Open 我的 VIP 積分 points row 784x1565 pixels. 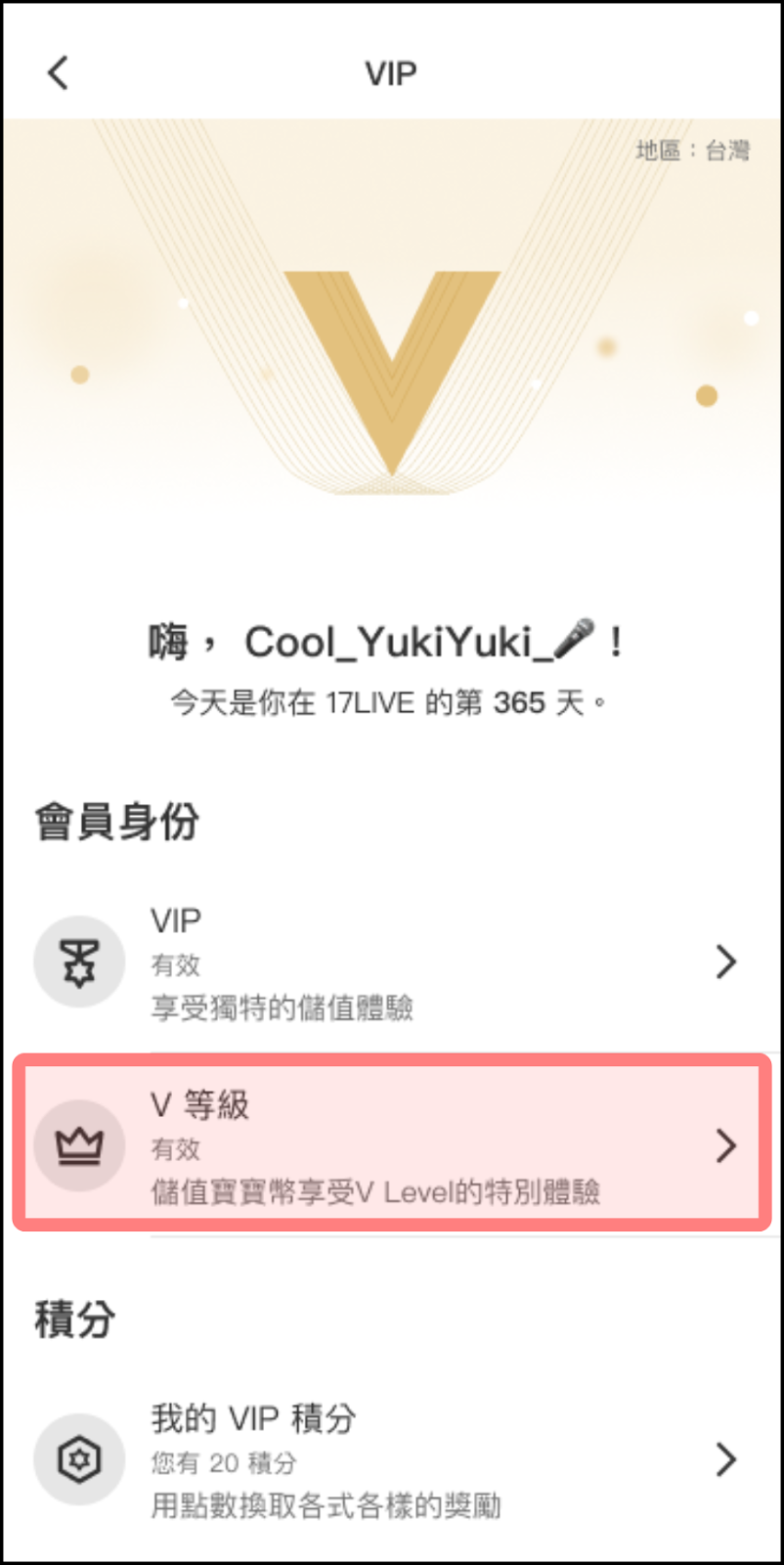(x=391, y=1459)
